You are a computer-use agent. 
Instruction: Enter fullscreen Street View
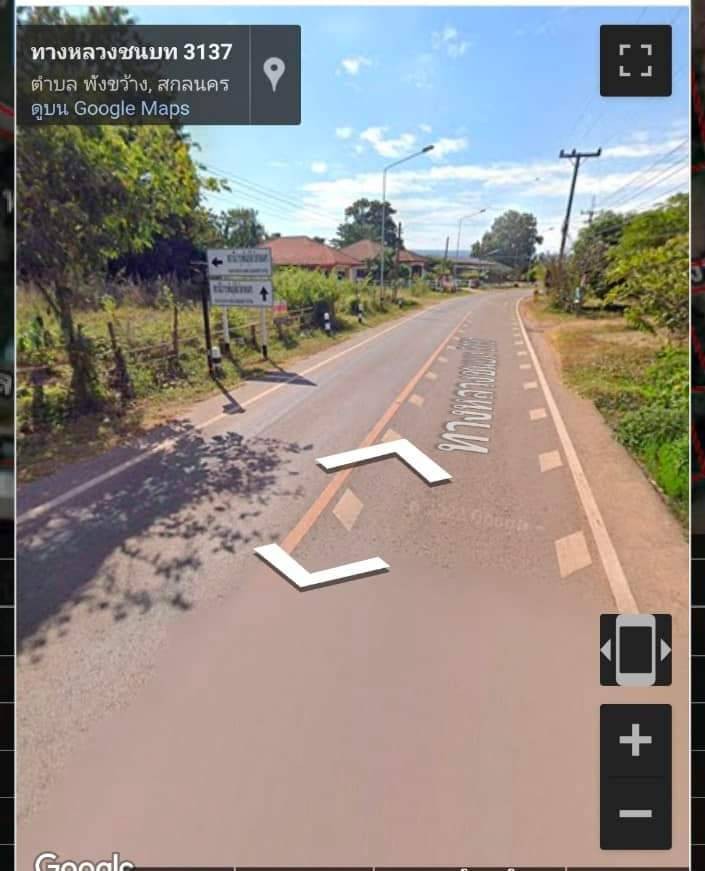(x=635, y=60)
